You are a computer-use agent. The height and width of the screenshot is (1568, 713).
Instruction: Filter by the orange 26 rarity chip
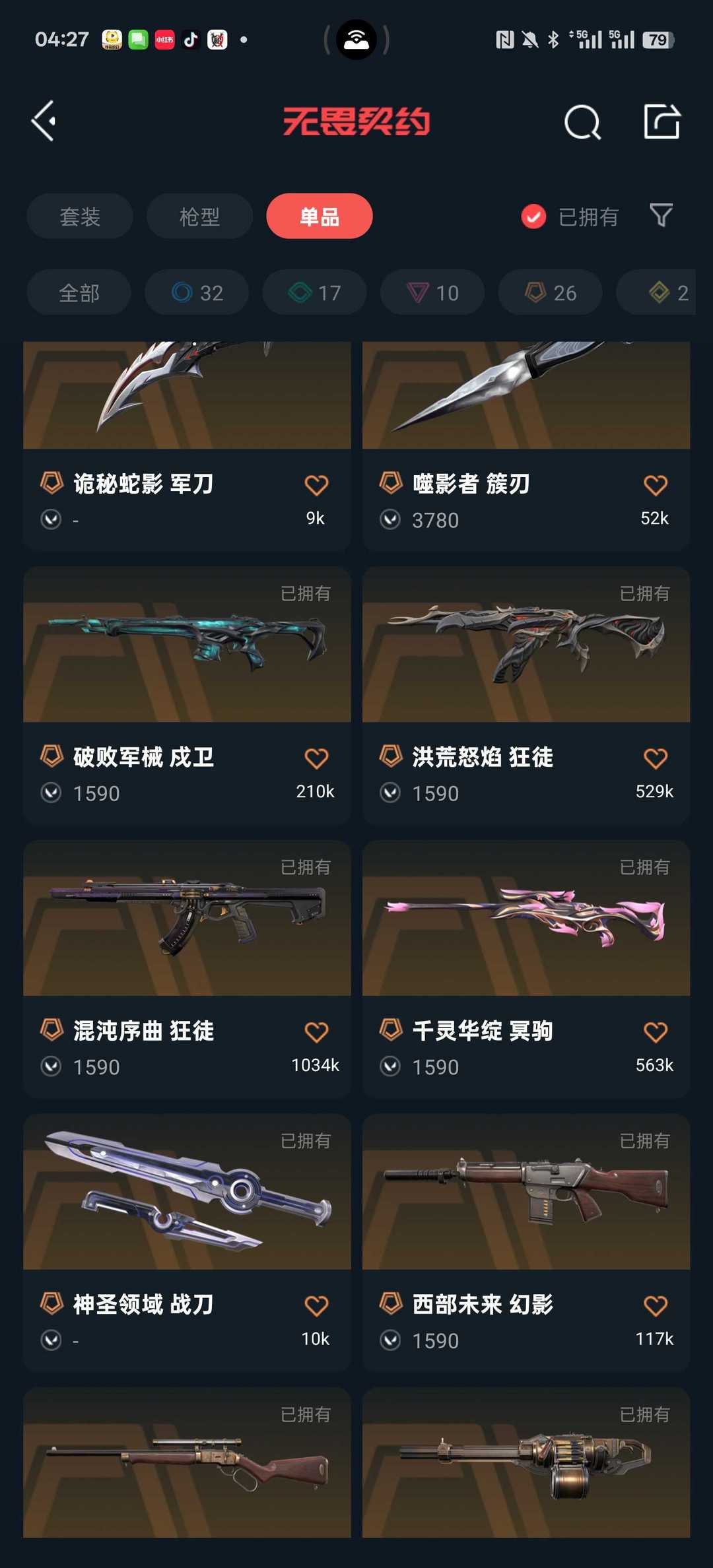tap(551, 292)
